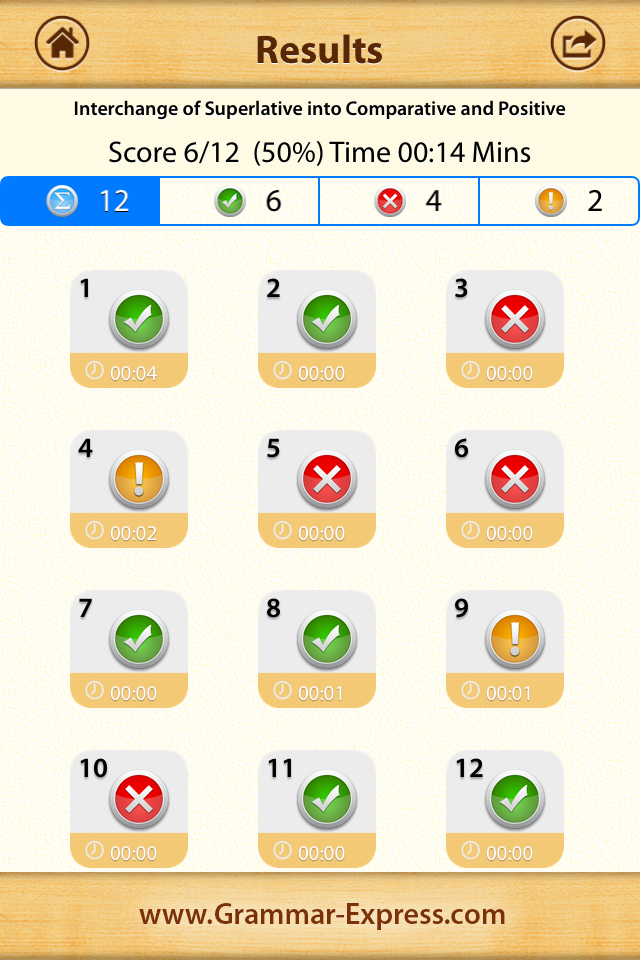This screenshot has width=640, height=960.
Task: Open incorrect question 10
Action: [x=129, y=808]
